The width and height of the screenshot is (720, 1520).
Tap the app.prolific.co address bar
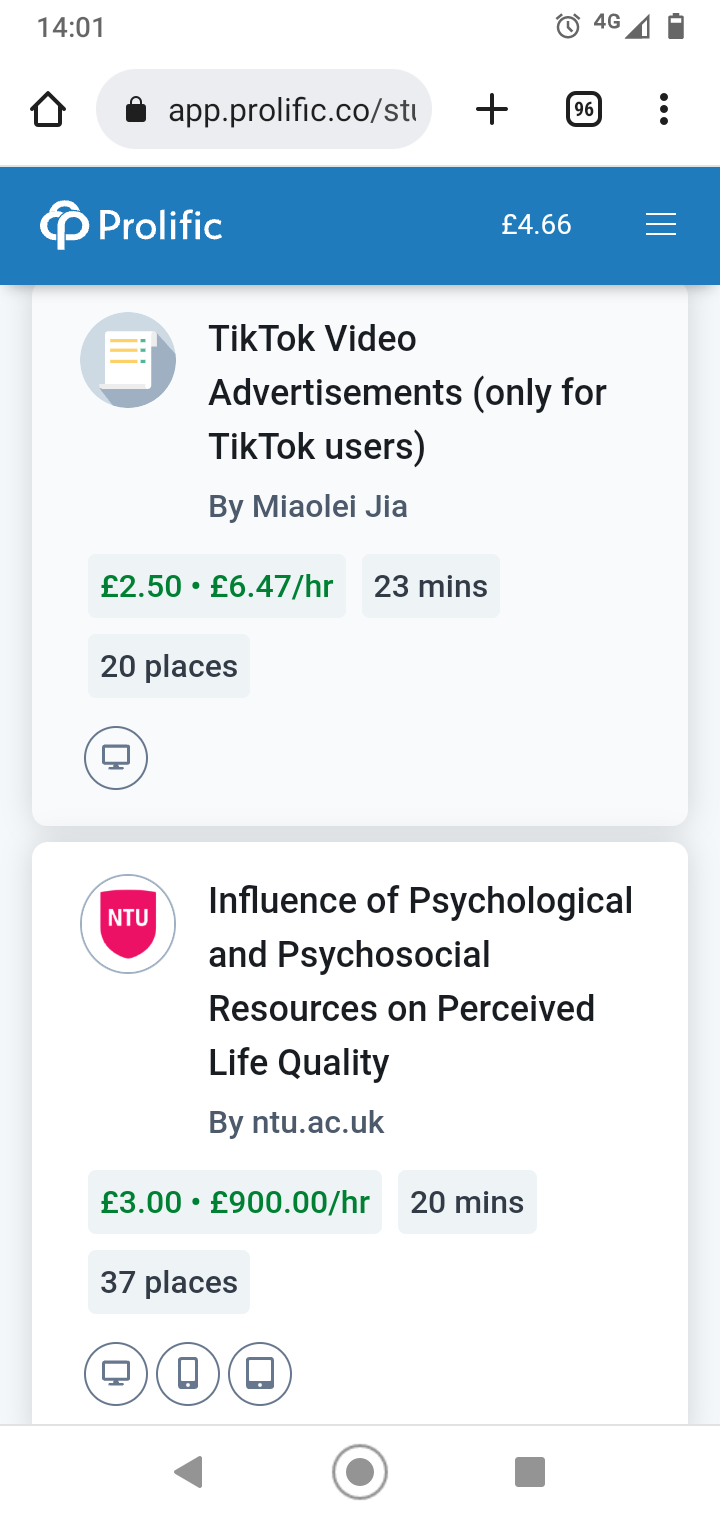[264, 109]
